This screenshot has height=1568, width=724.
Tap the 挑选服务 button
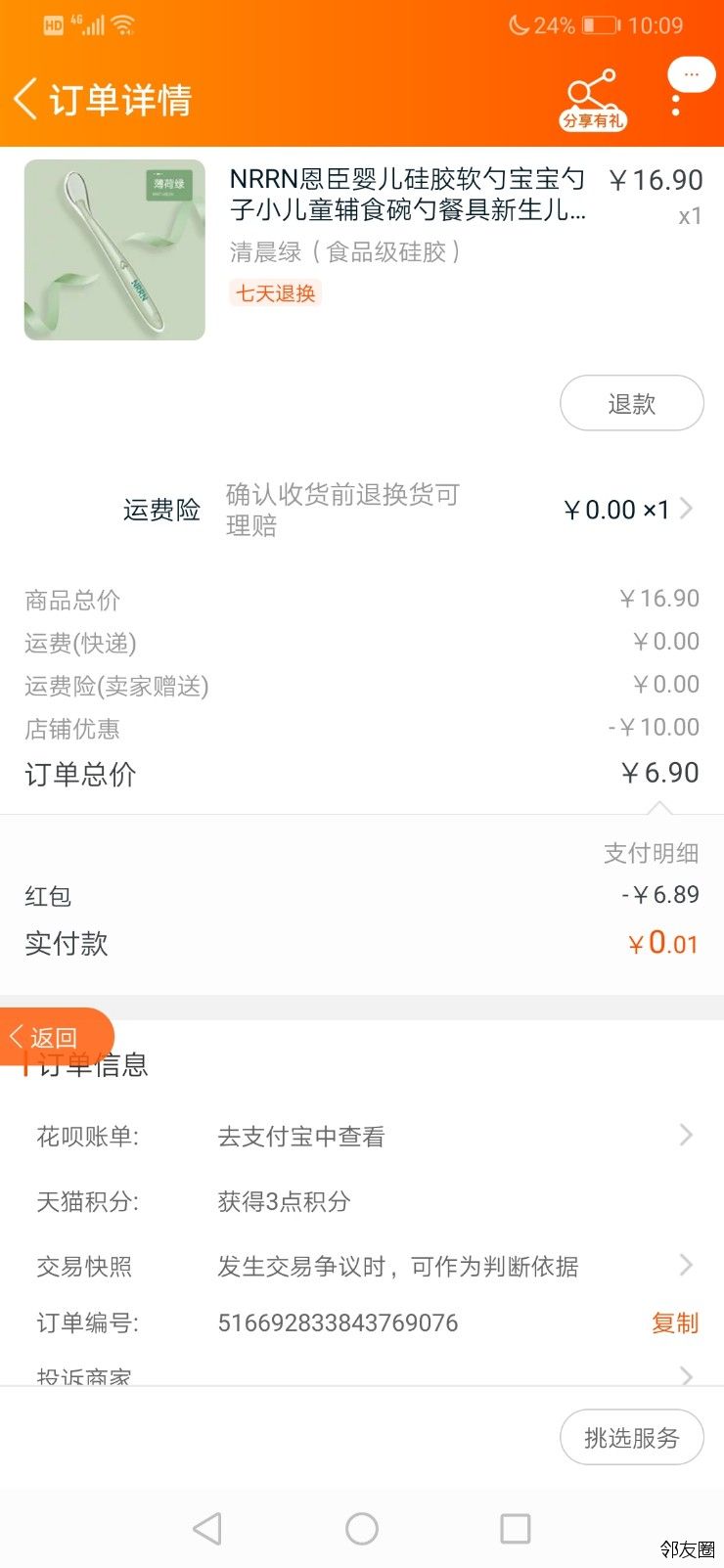pos(631,1437)
